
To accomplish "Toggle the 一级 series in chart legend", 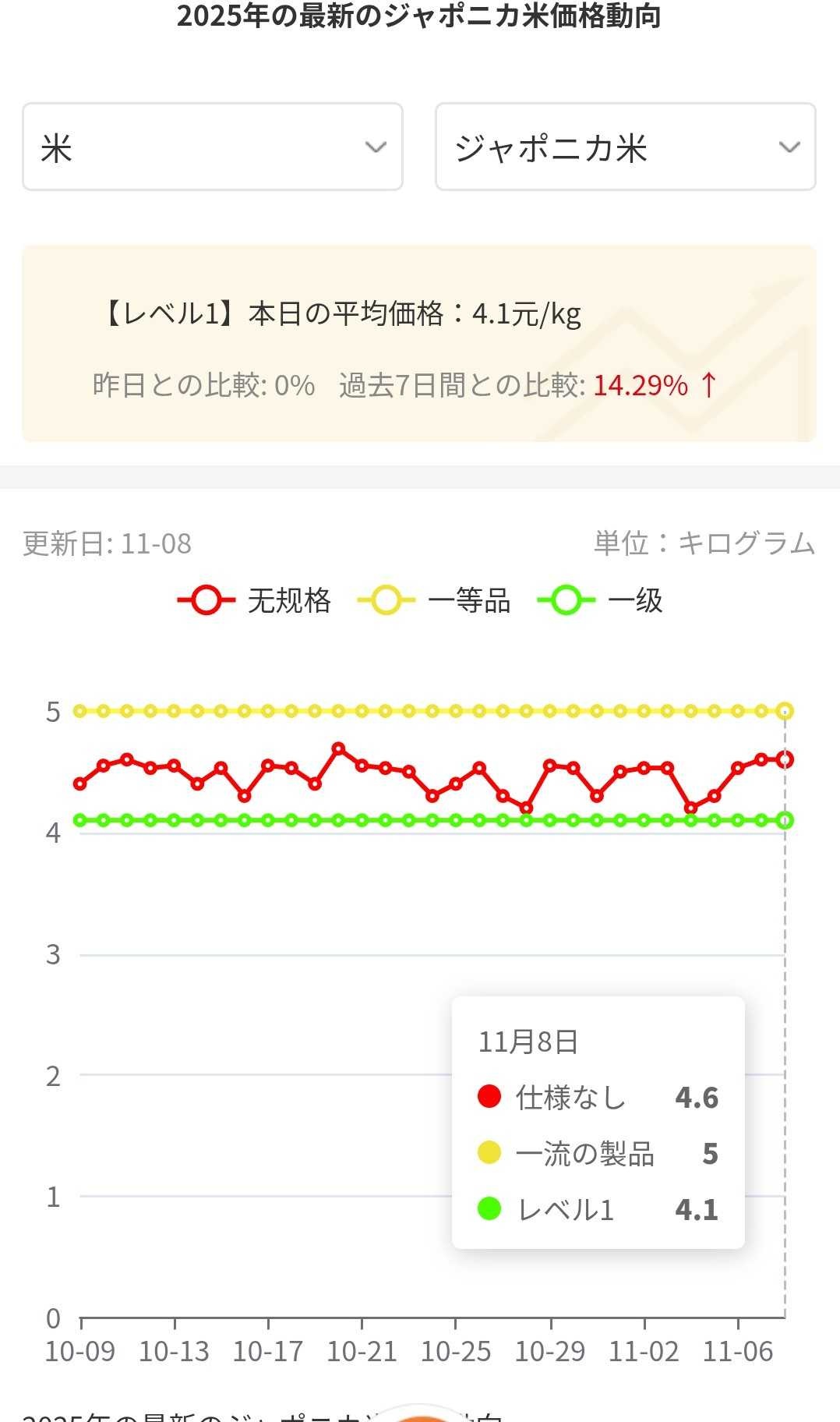I will (x=600, y=601).
